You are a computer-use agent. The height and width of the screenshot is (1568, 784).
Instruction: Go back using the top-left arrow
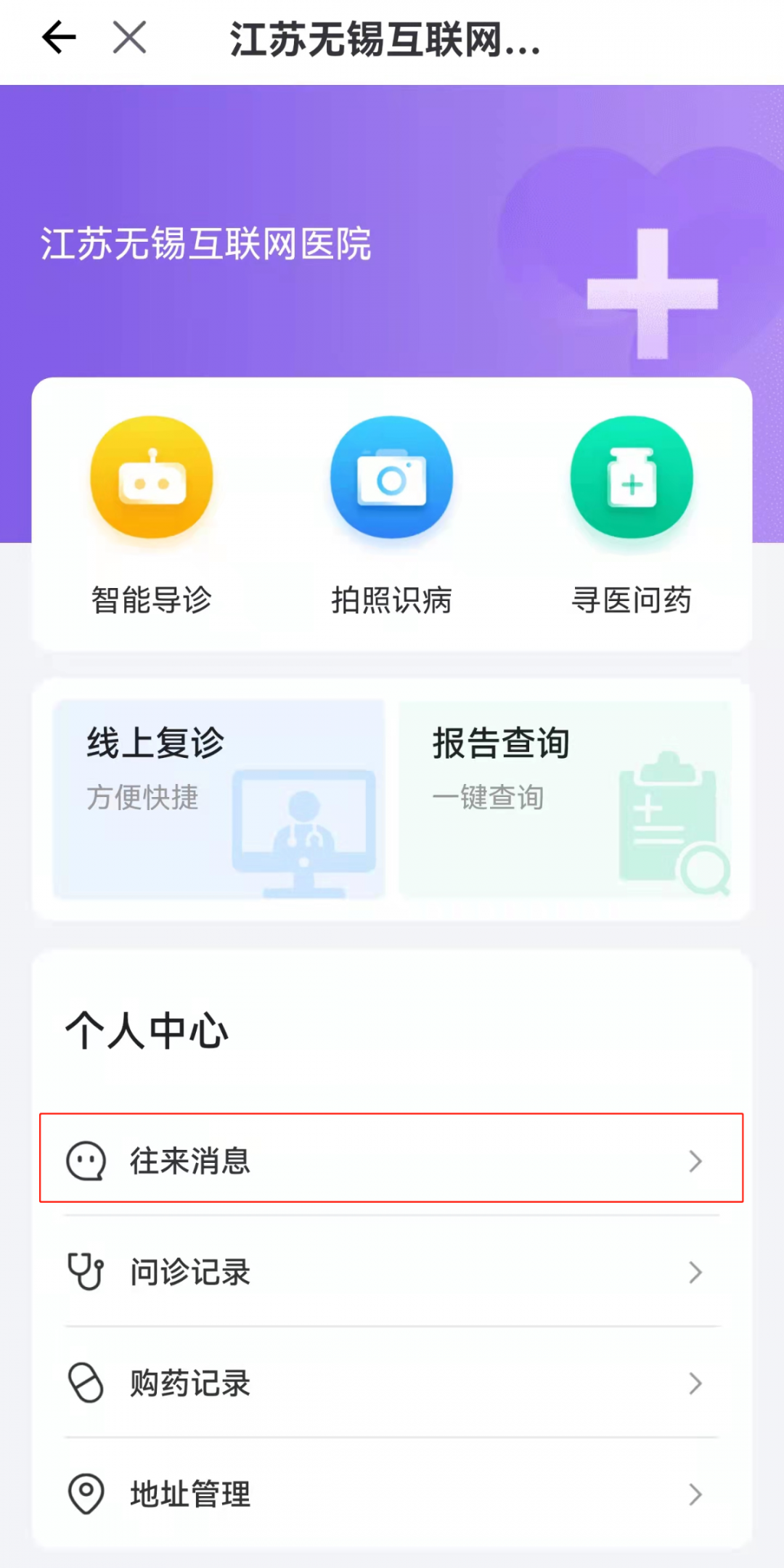60,38
